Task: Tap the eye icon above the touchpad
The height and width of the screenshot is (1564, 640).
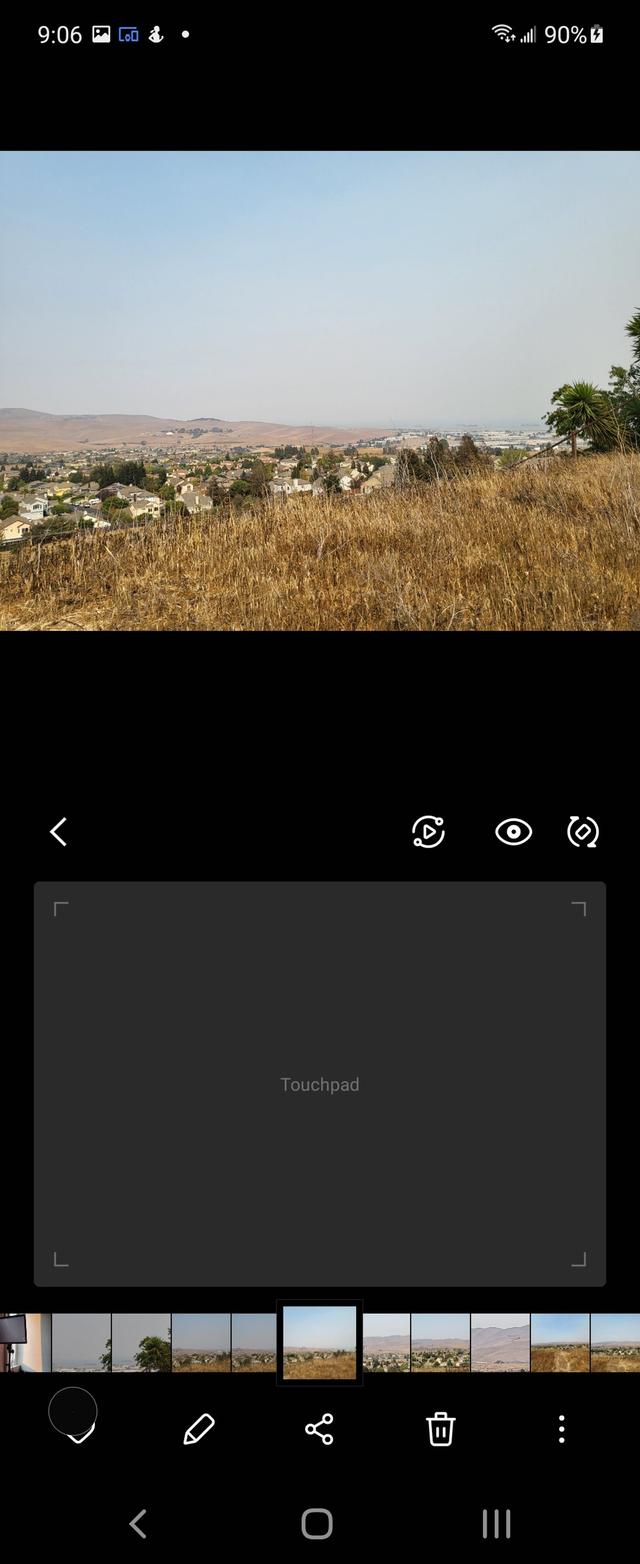Action: point(513,832)
